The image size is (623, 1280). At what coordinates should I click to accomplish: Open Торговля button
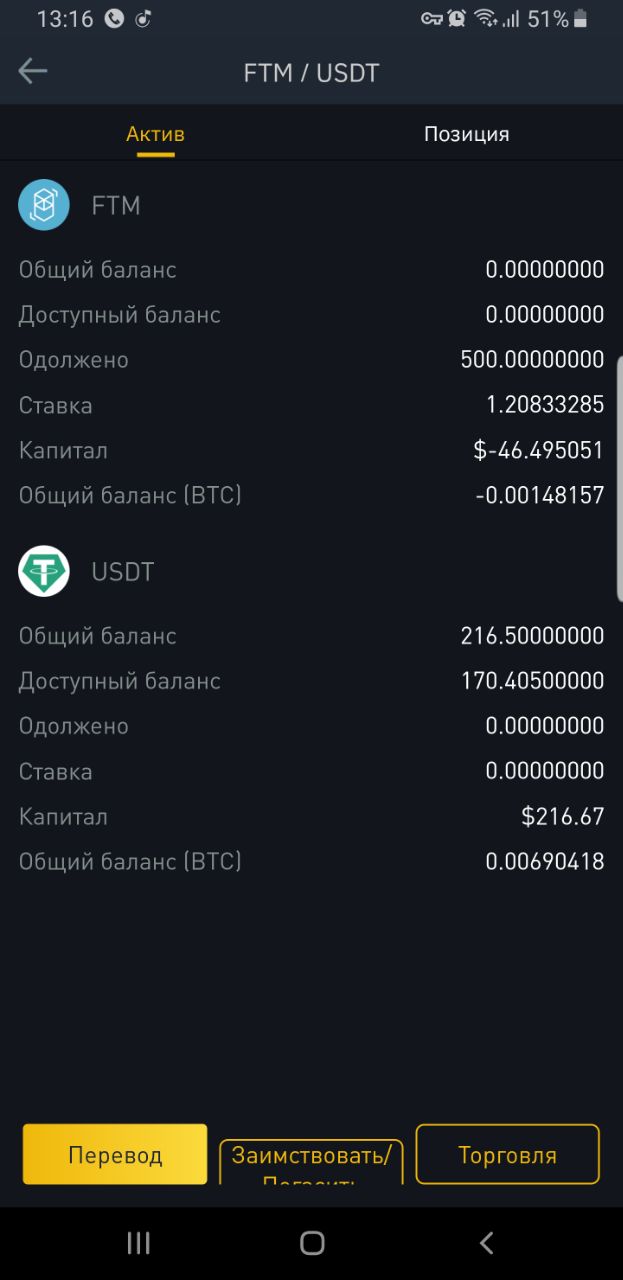[x=507, y=1155]
